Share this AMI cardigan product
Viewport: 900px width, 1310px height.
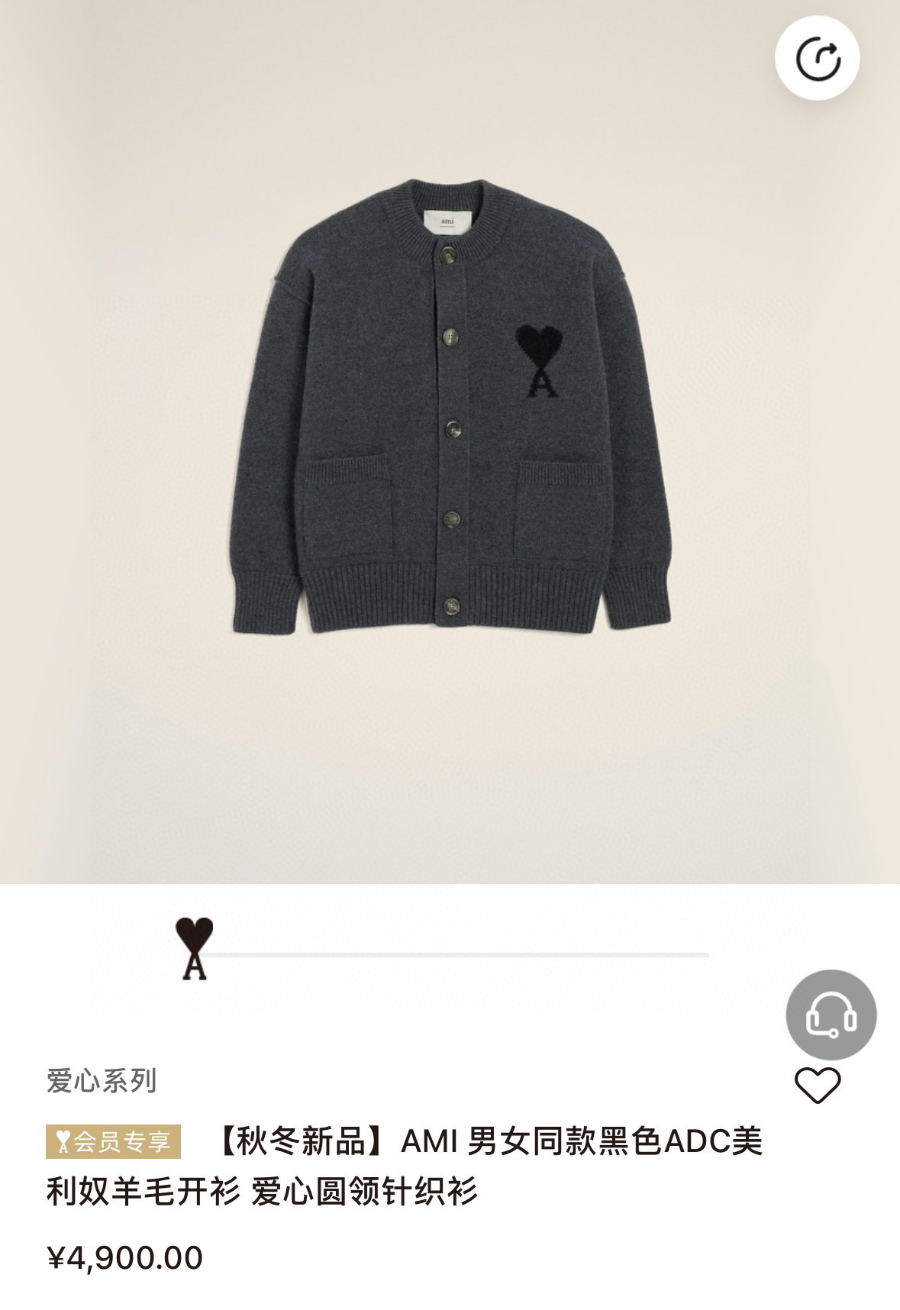817,58
